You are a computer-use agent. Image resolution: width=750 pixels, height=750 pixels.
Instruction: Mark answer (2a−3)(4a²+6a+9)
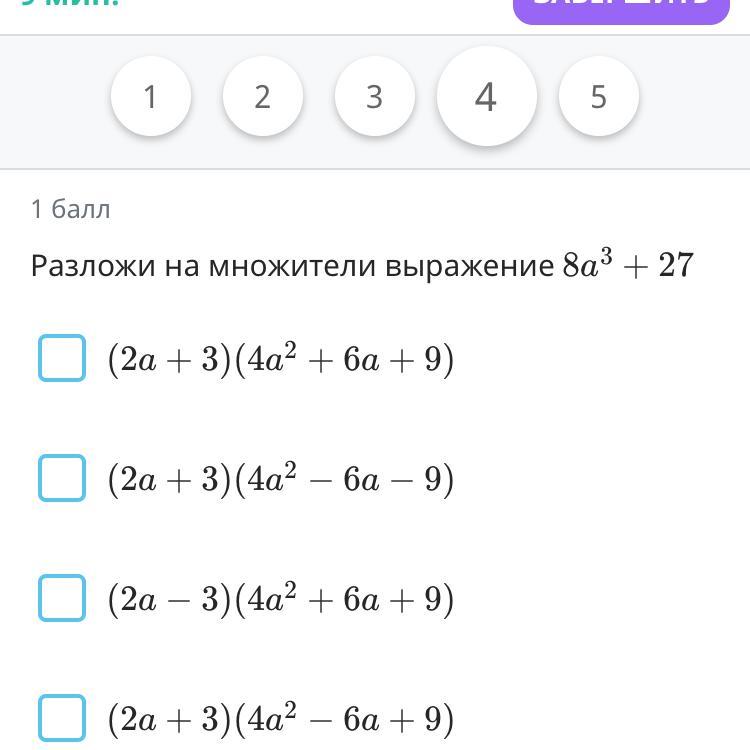point(62,598)
